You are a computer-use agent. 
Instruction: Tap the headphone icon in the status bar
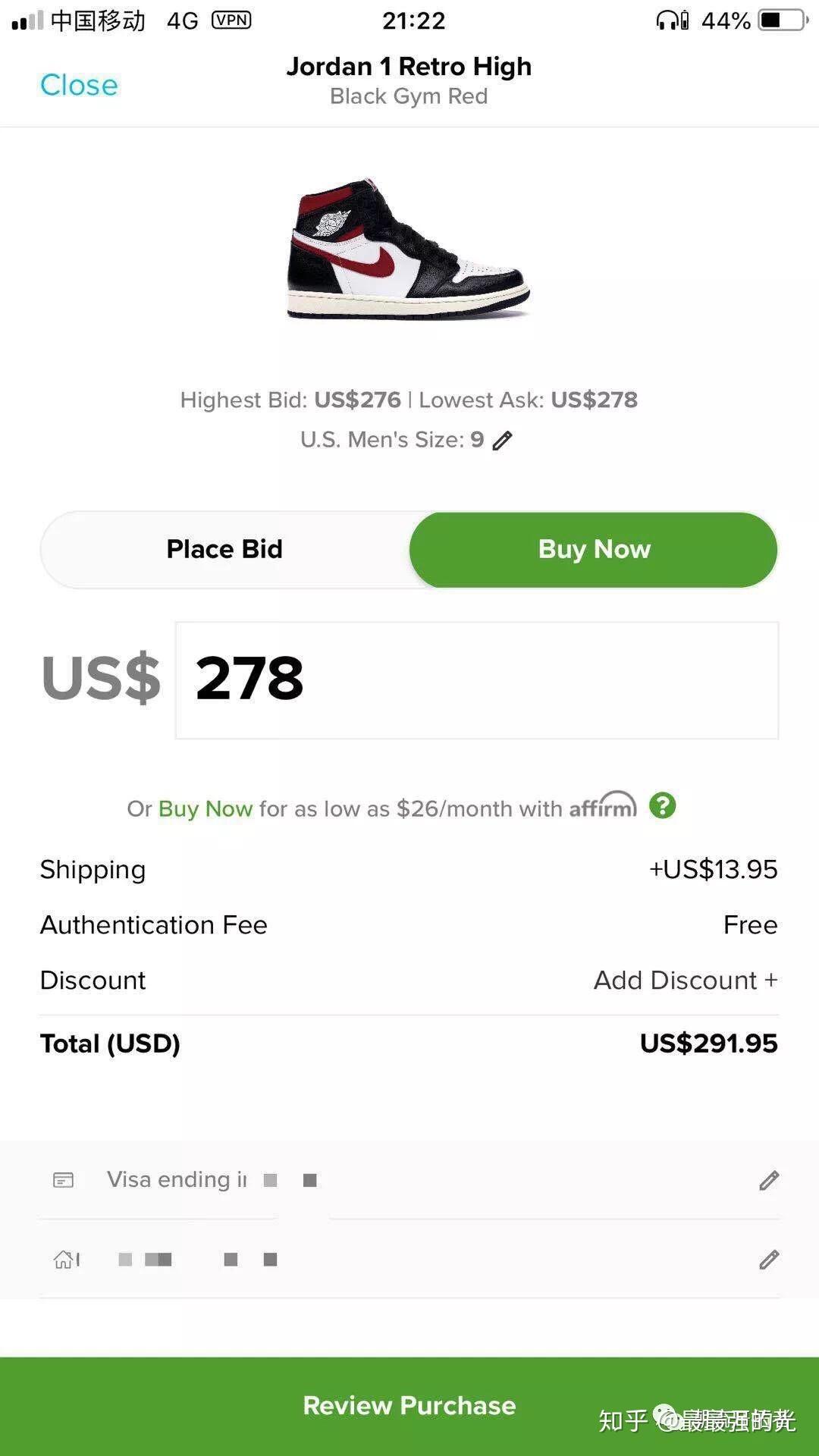point(667,20)
